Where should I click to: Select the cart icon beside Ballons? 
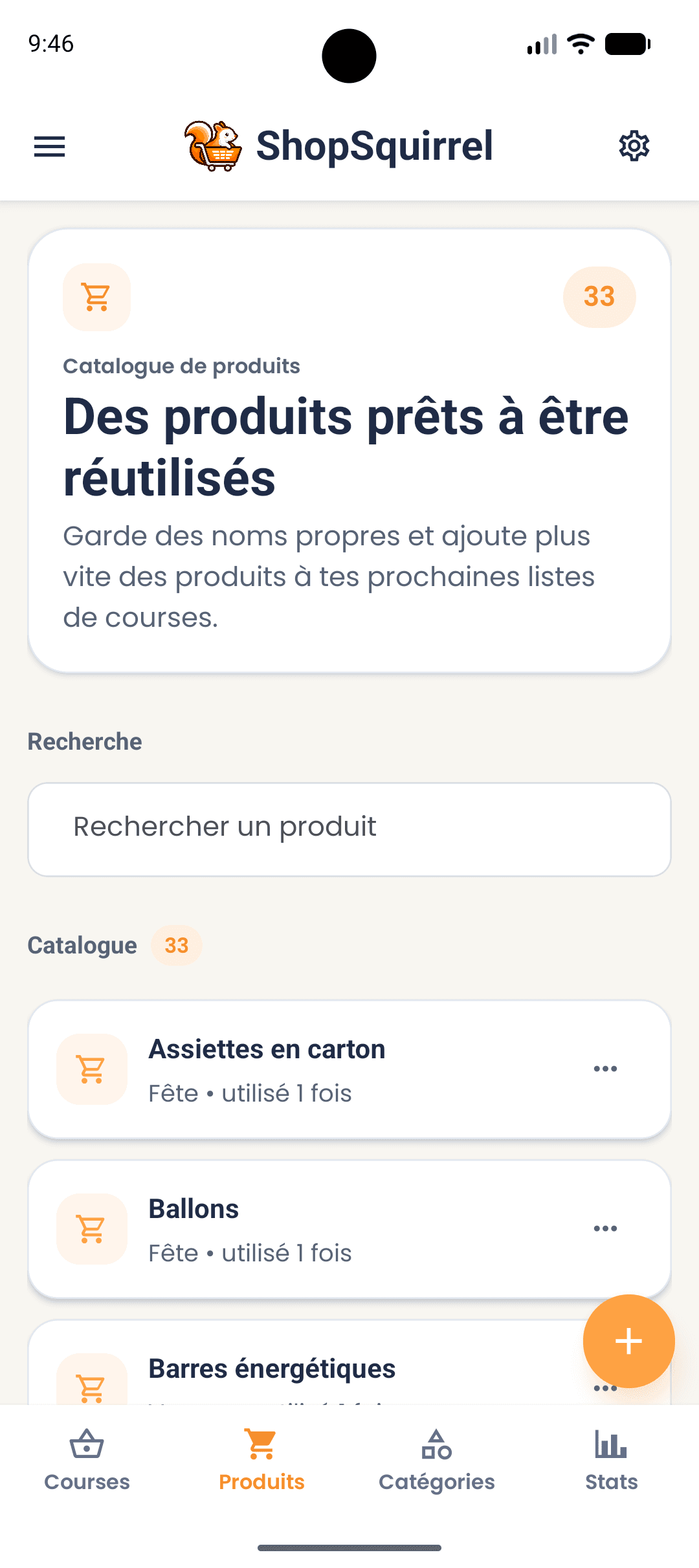pyautogui.click(x=92, y=1229)
